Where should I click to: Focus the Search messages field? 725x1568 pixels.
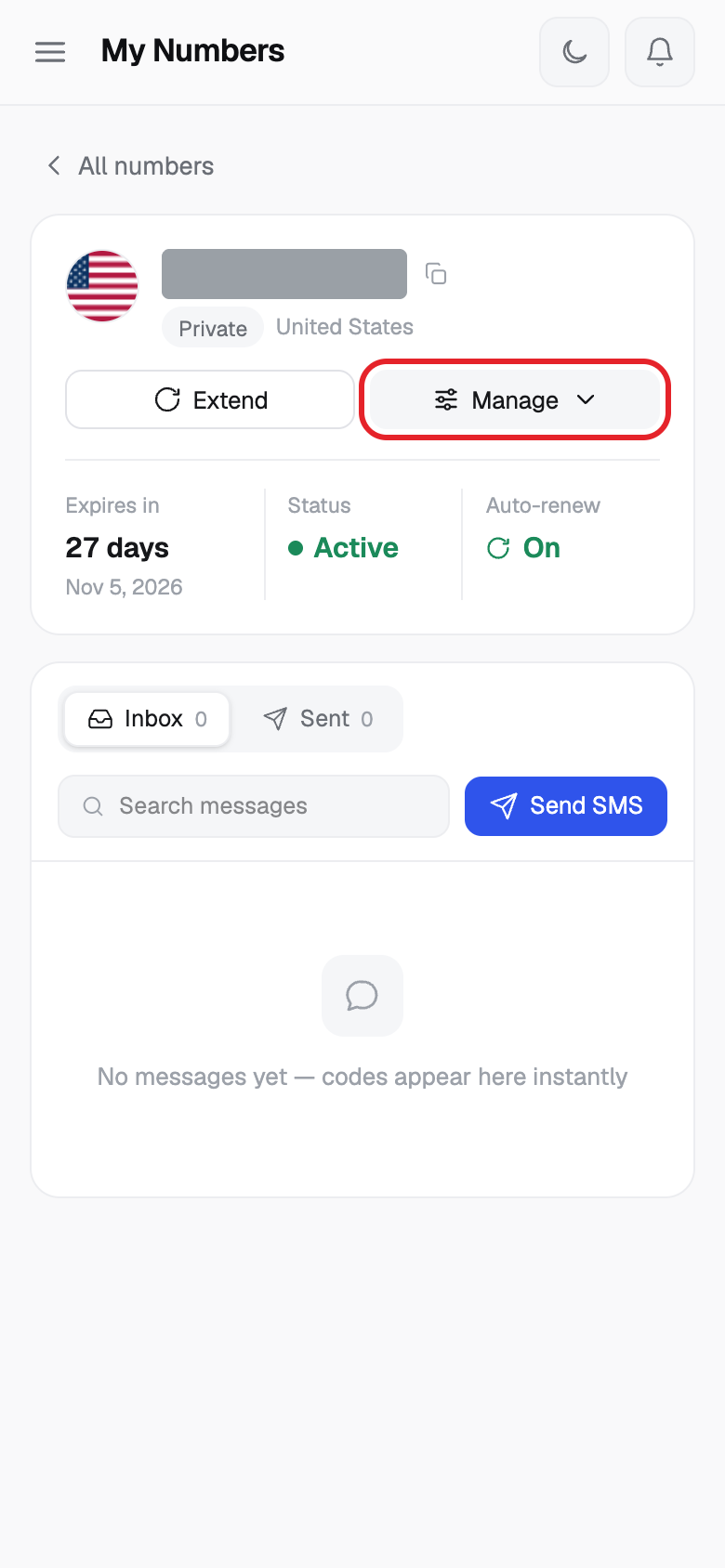[254, 806]
